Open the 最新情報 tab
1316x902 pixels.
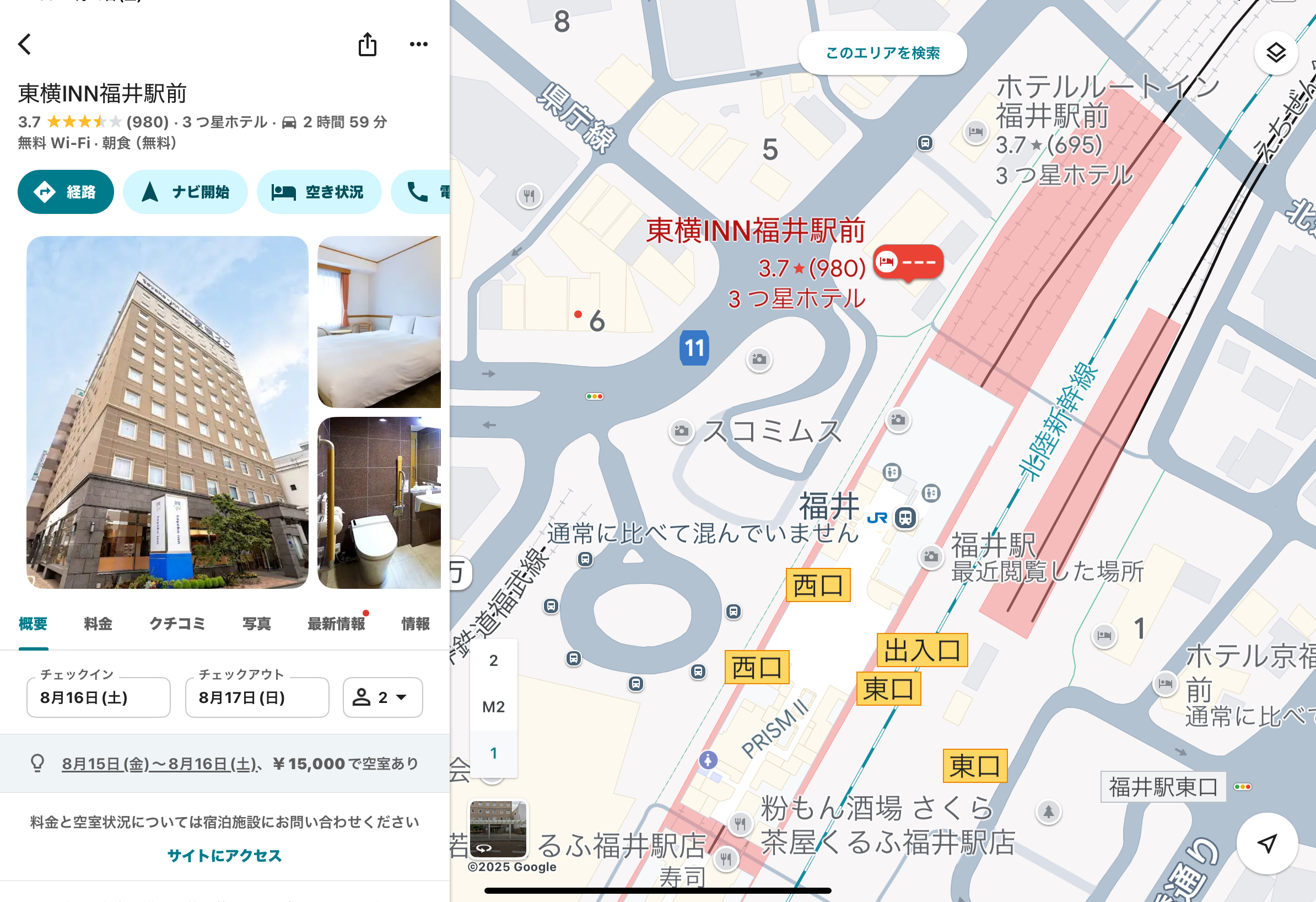click(x=336, y=624)
